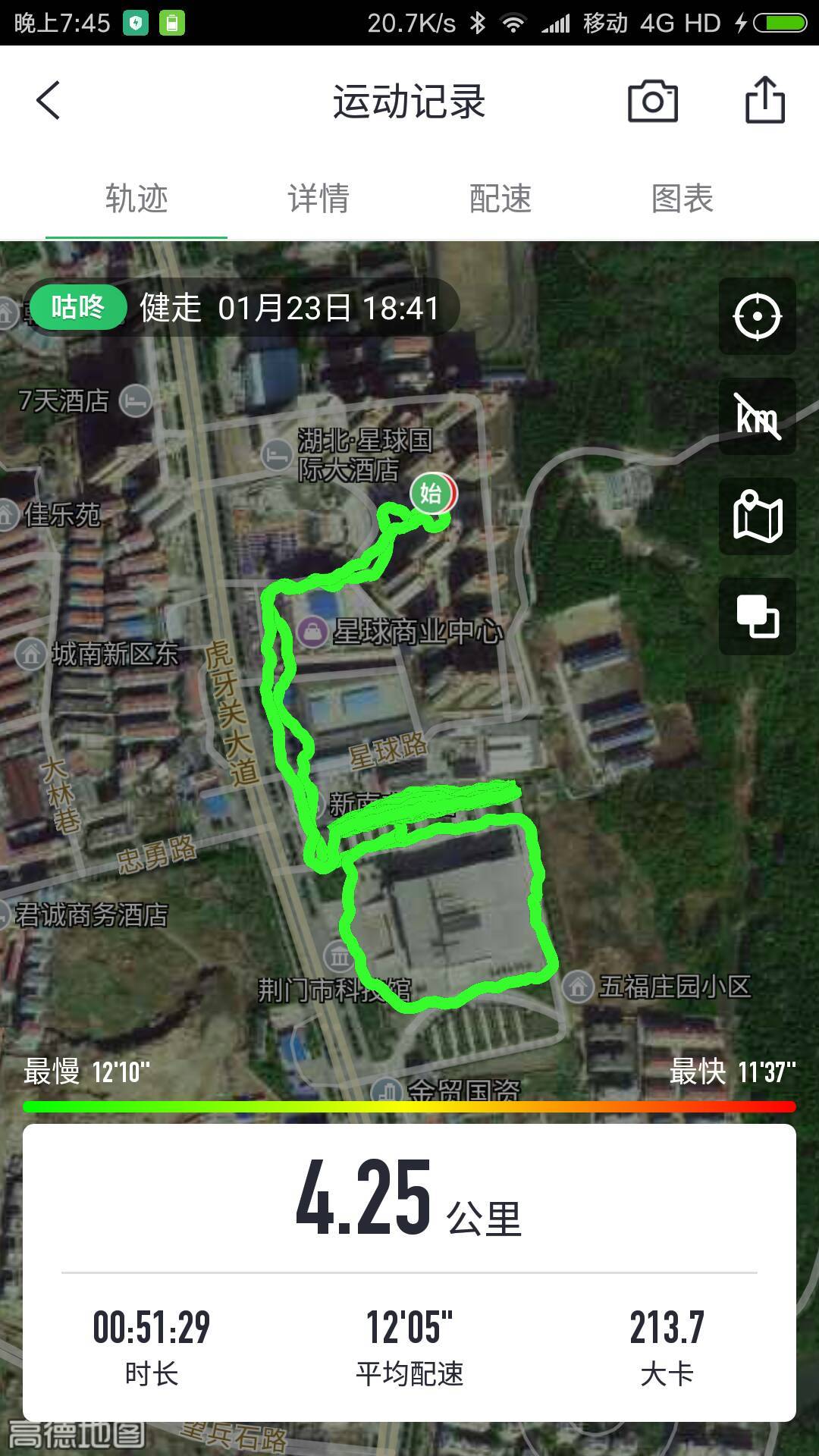Share this workout record
Image resolution: width=819 pixels, height=1456 pixels.
[x=764, y=99]
